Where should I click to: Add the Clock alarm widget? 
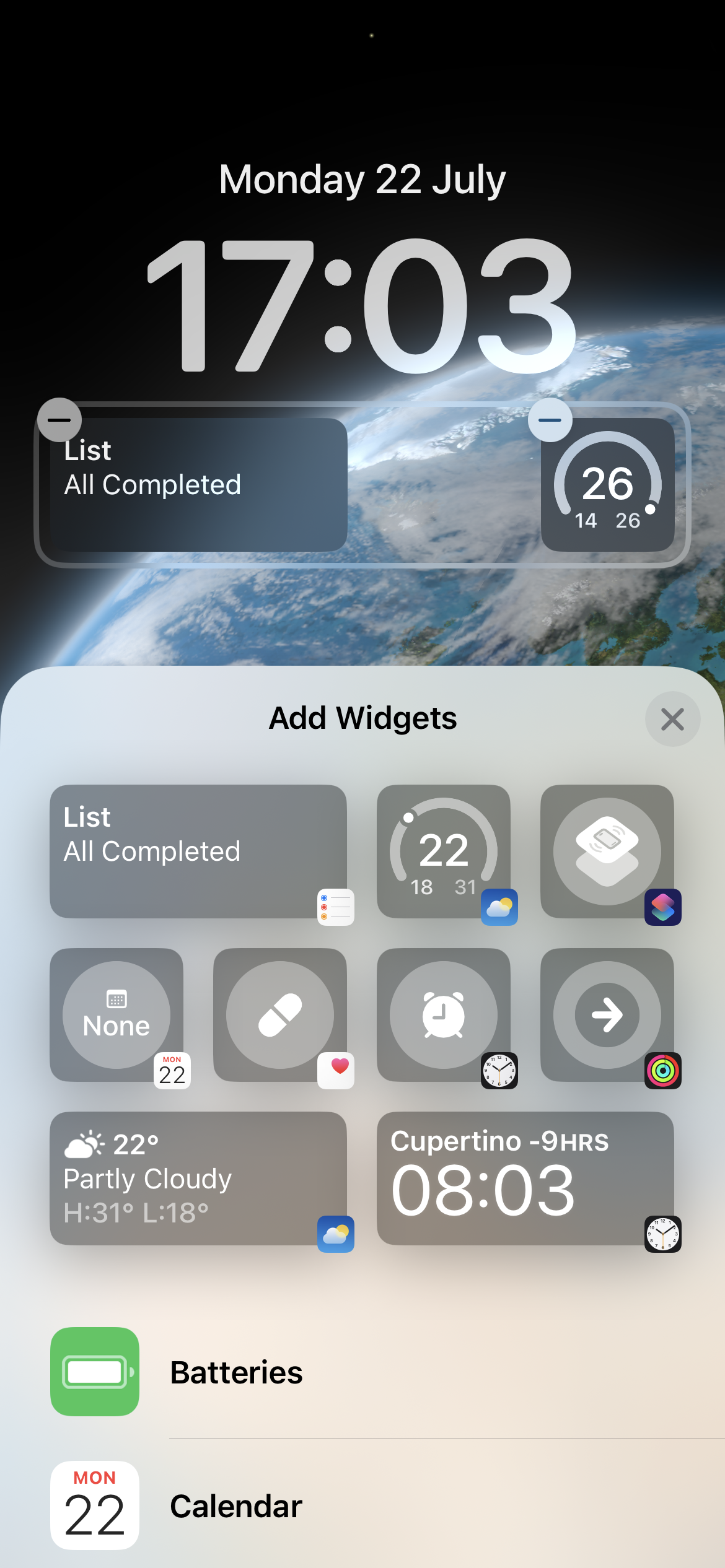coord(444,1015)
